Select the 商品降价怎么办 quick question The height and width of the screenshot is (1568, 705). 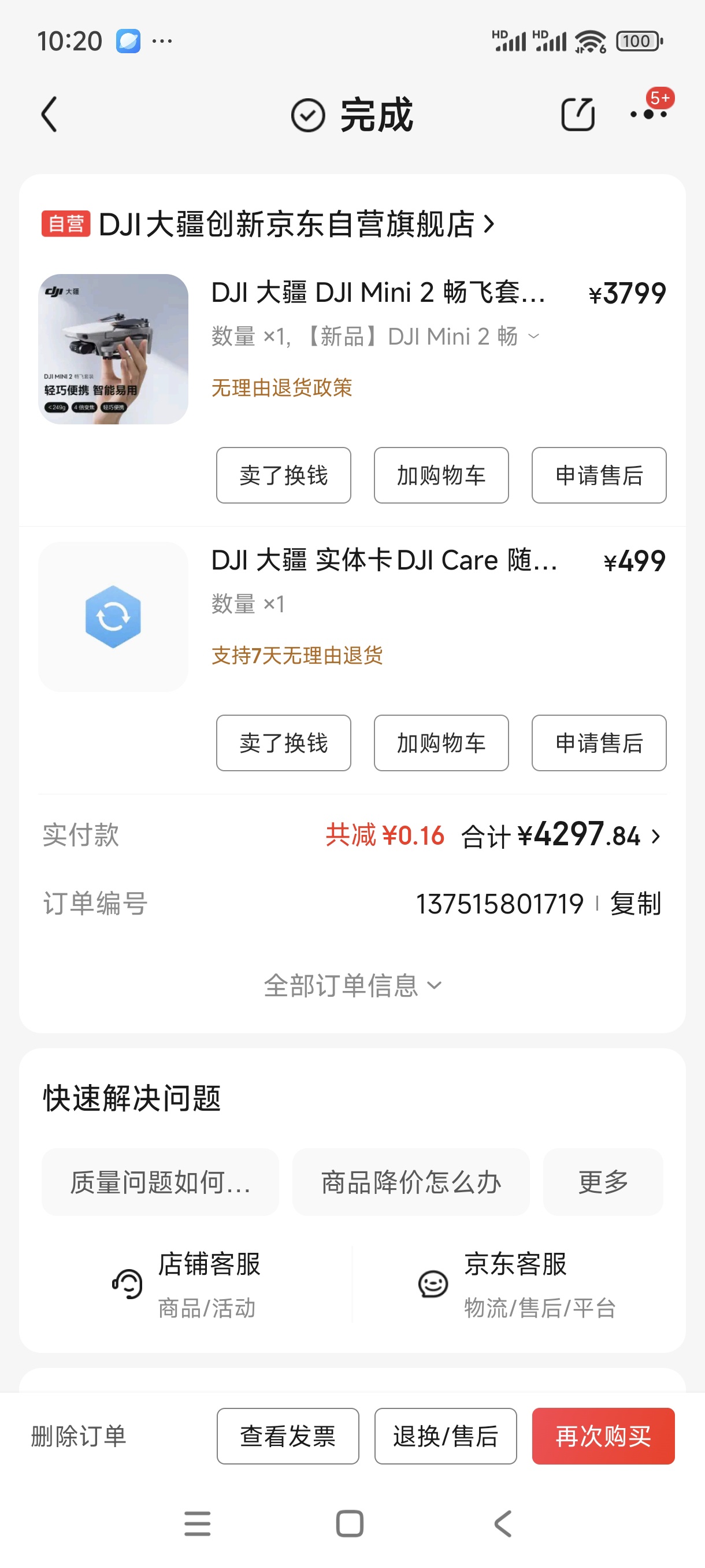(x=411, y=1182)
